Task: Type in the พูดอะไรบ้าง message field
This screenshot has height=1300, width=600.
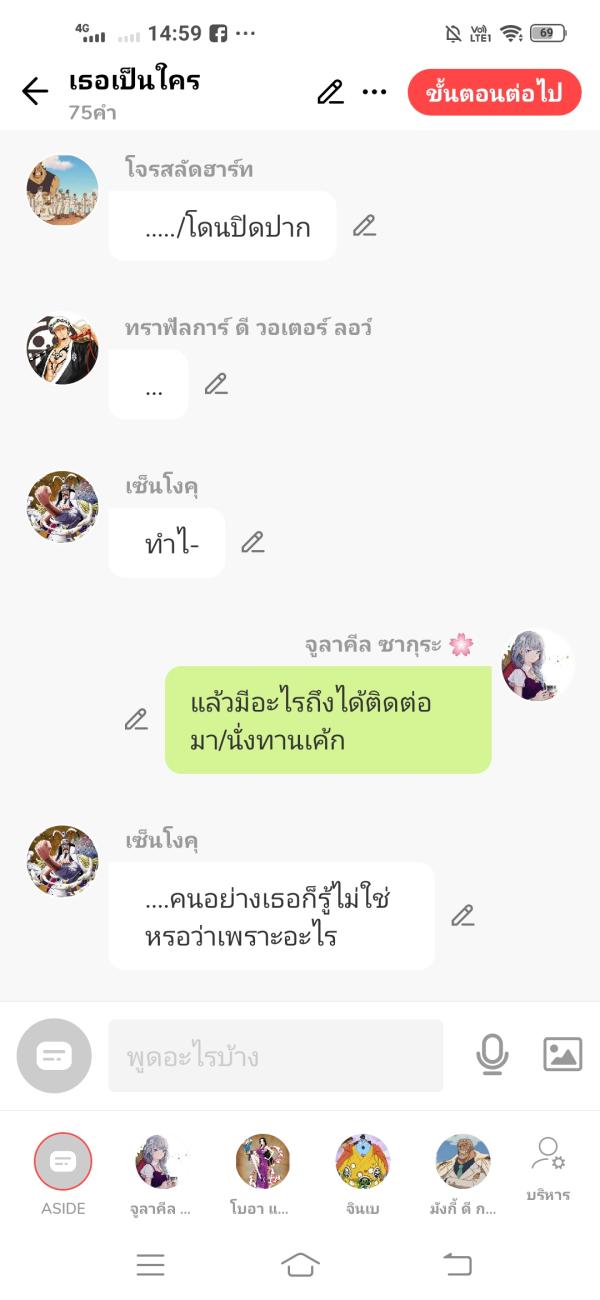Action: coord(275,1056)
